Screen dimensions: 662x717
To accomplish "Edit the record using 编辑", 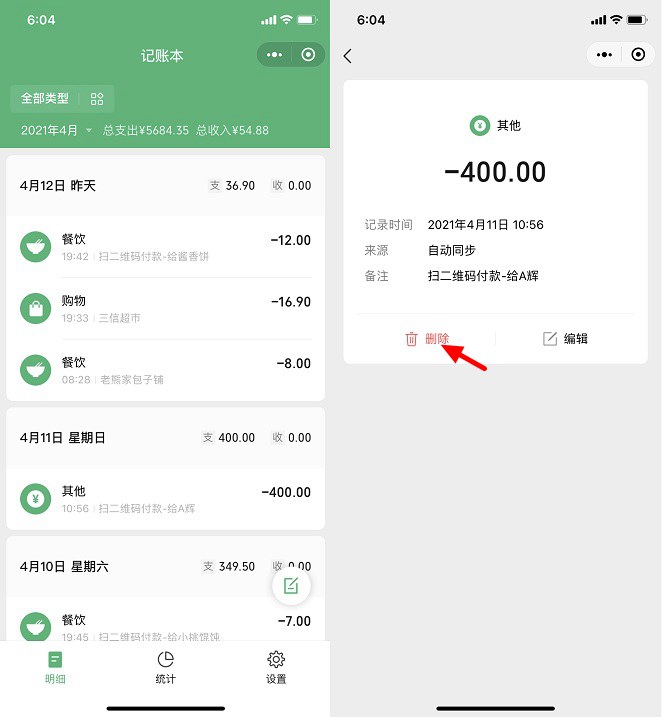I will pos(565,339).
